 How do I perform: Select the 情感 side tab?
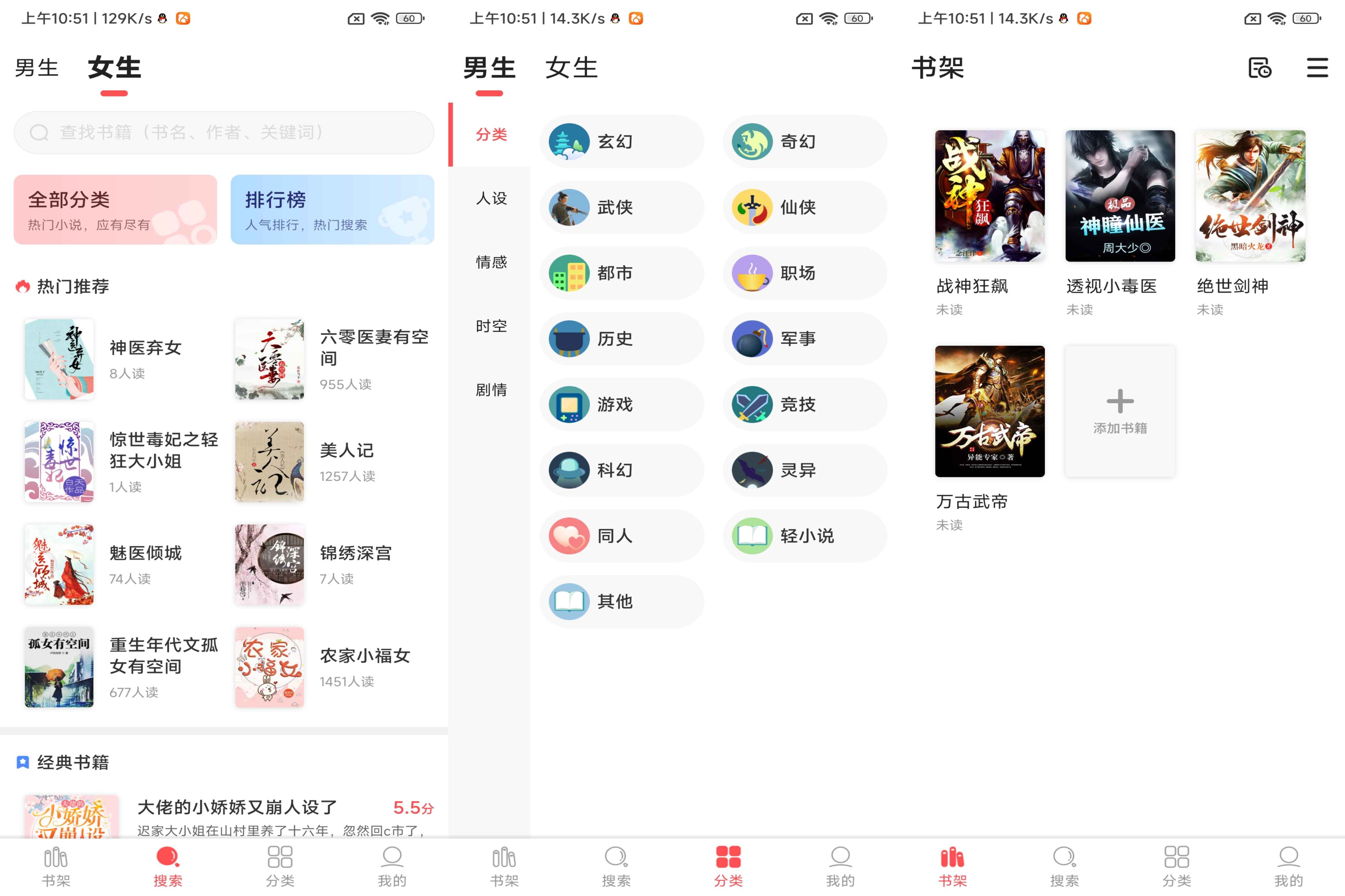491,262
